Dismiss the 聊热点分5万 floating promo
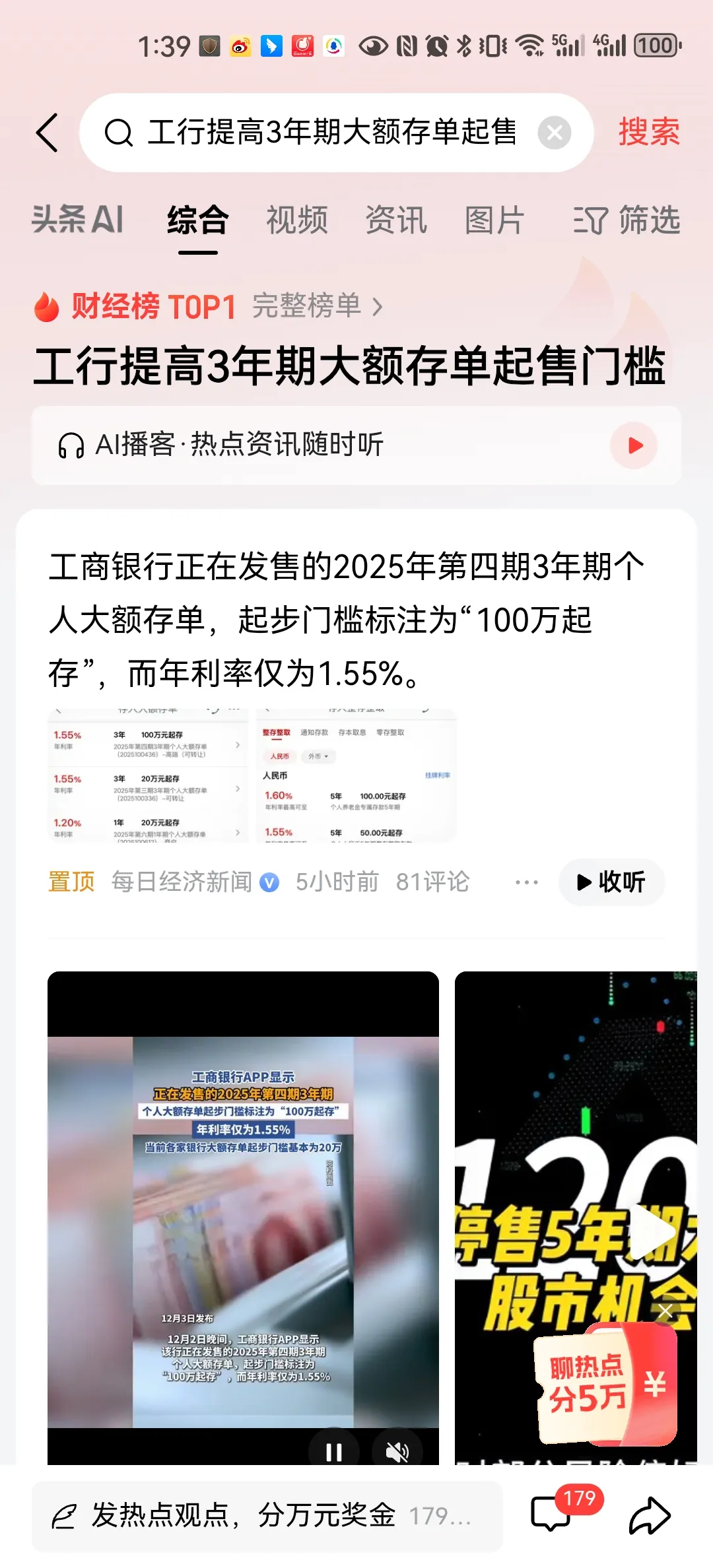The image size is (713, 1568). tap(665, 1311)
